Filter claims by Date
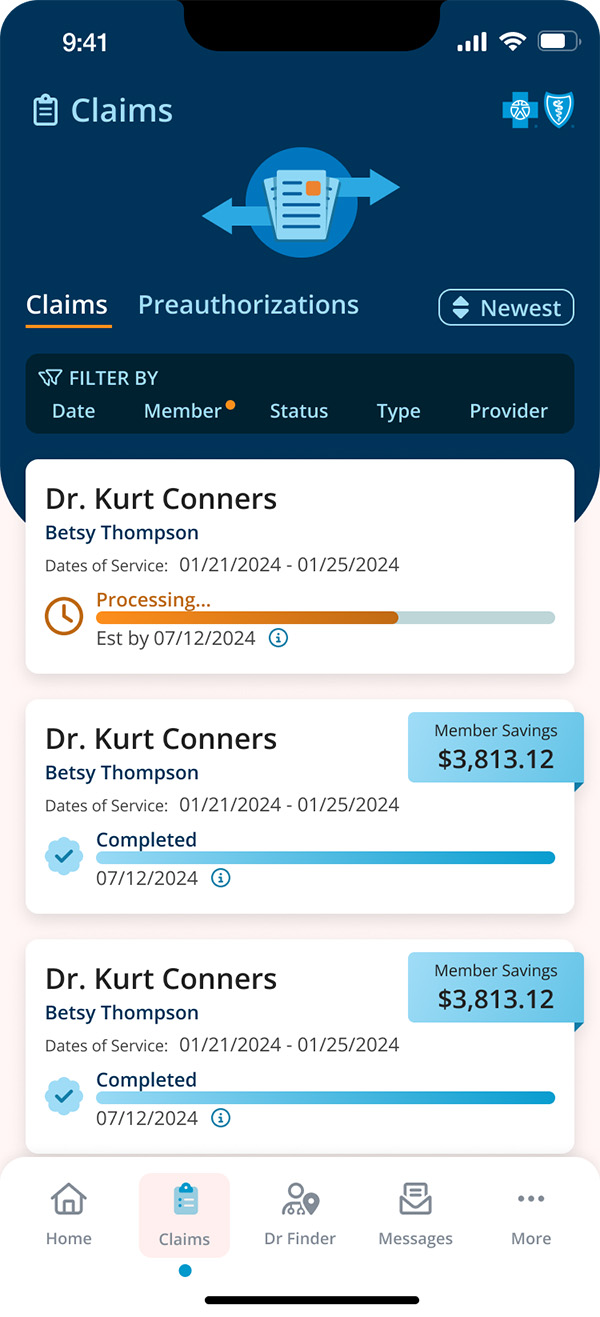Image resolution: width=600 pixels, height=1317 pixels. [73, 411]
